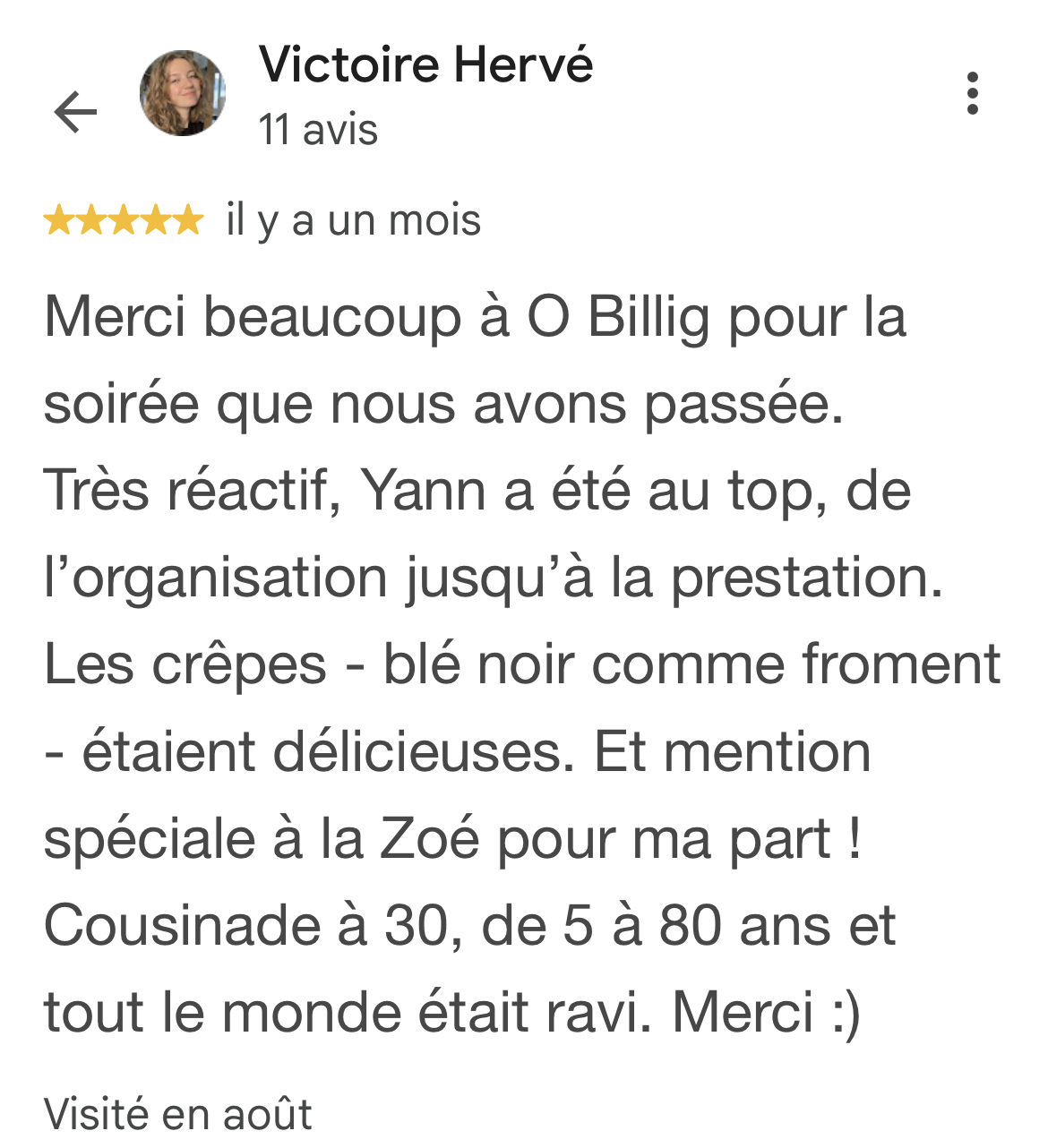Image resolution: width=1048 pixels, height=1148 pixels.
Task: Open the three-dot overflow menu
Action: point(973,93)
